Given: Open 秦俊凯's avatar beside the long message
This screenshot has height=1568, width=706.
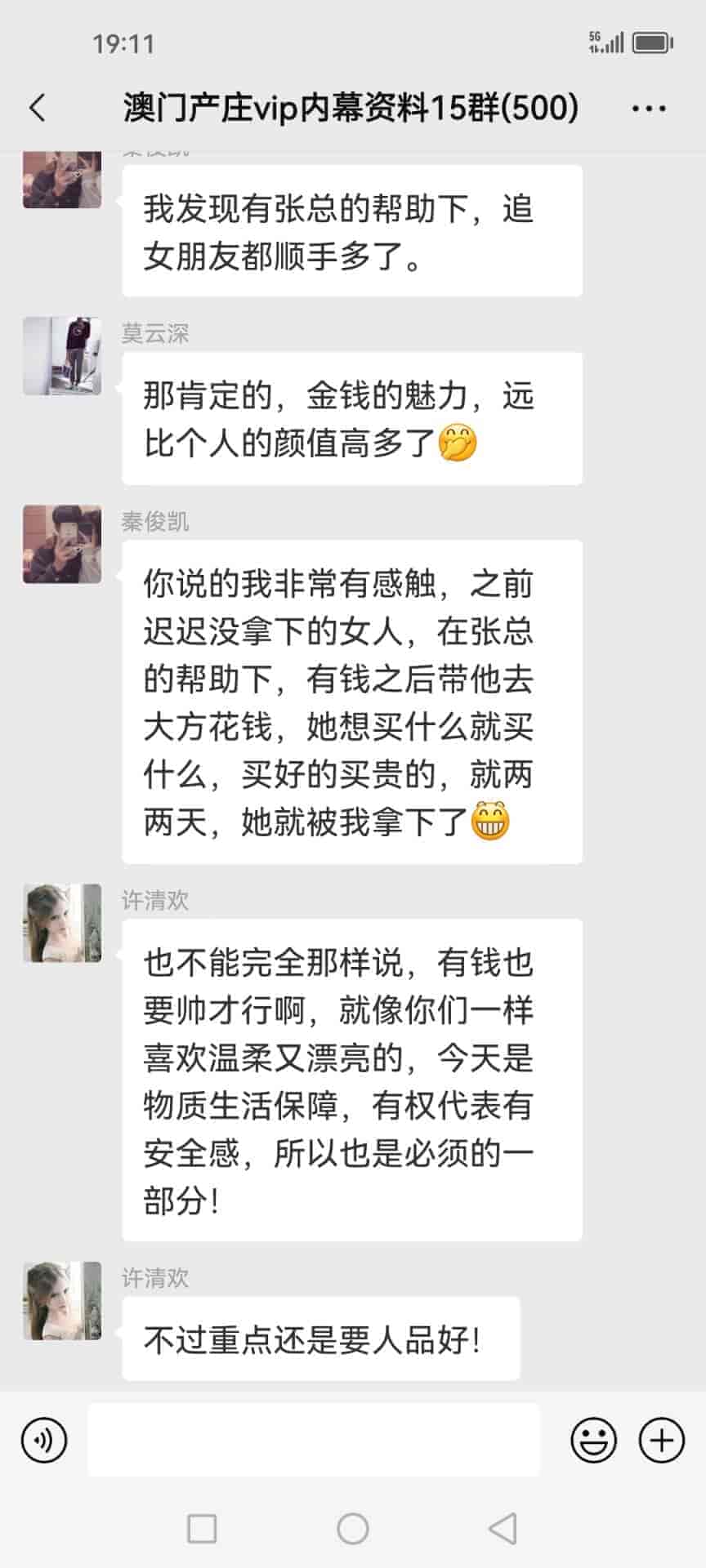Looking at the screenshot, I should click(62, 544).
